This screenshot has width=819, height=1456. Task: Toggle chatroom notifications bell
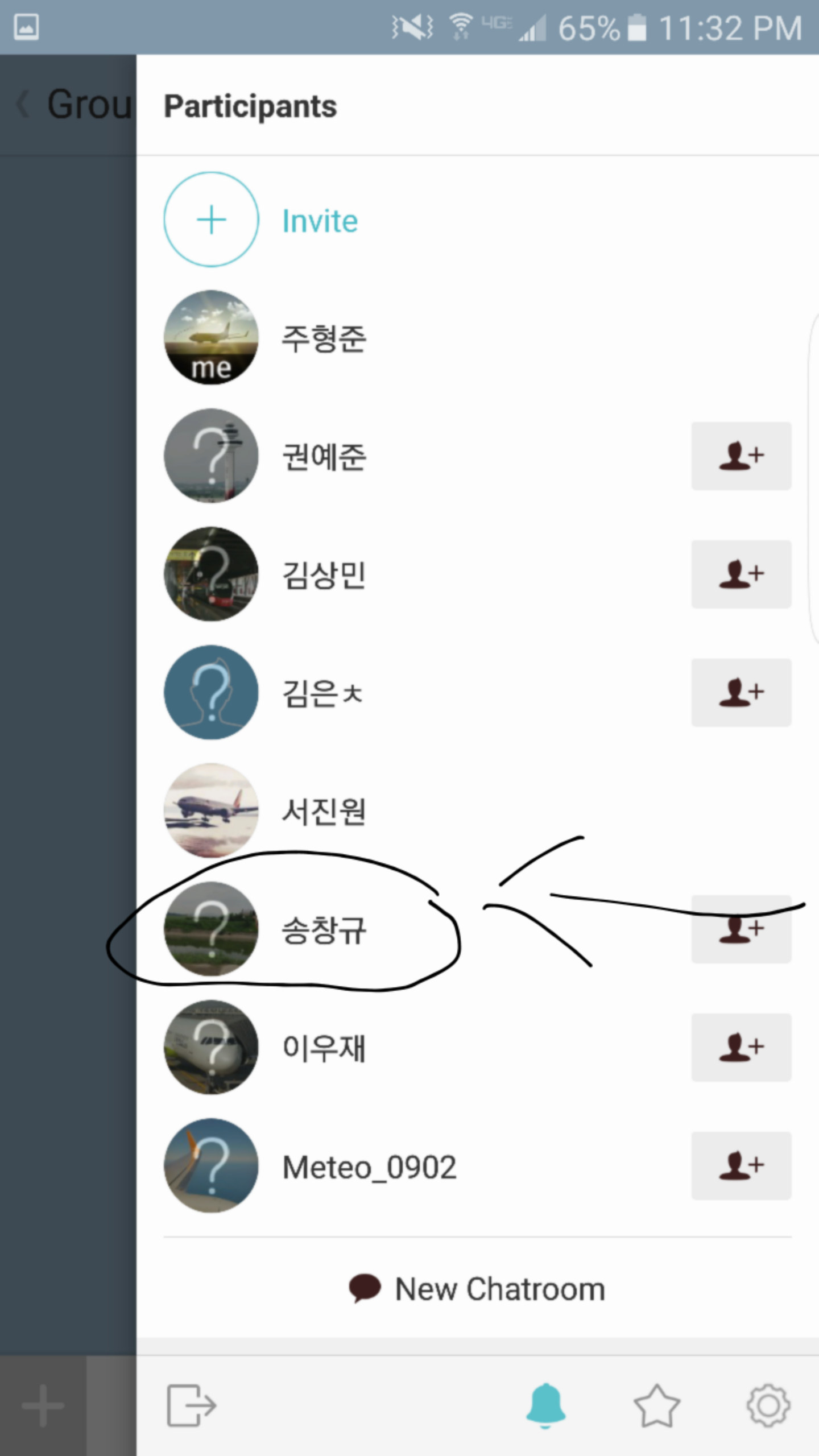[545, 1406]
